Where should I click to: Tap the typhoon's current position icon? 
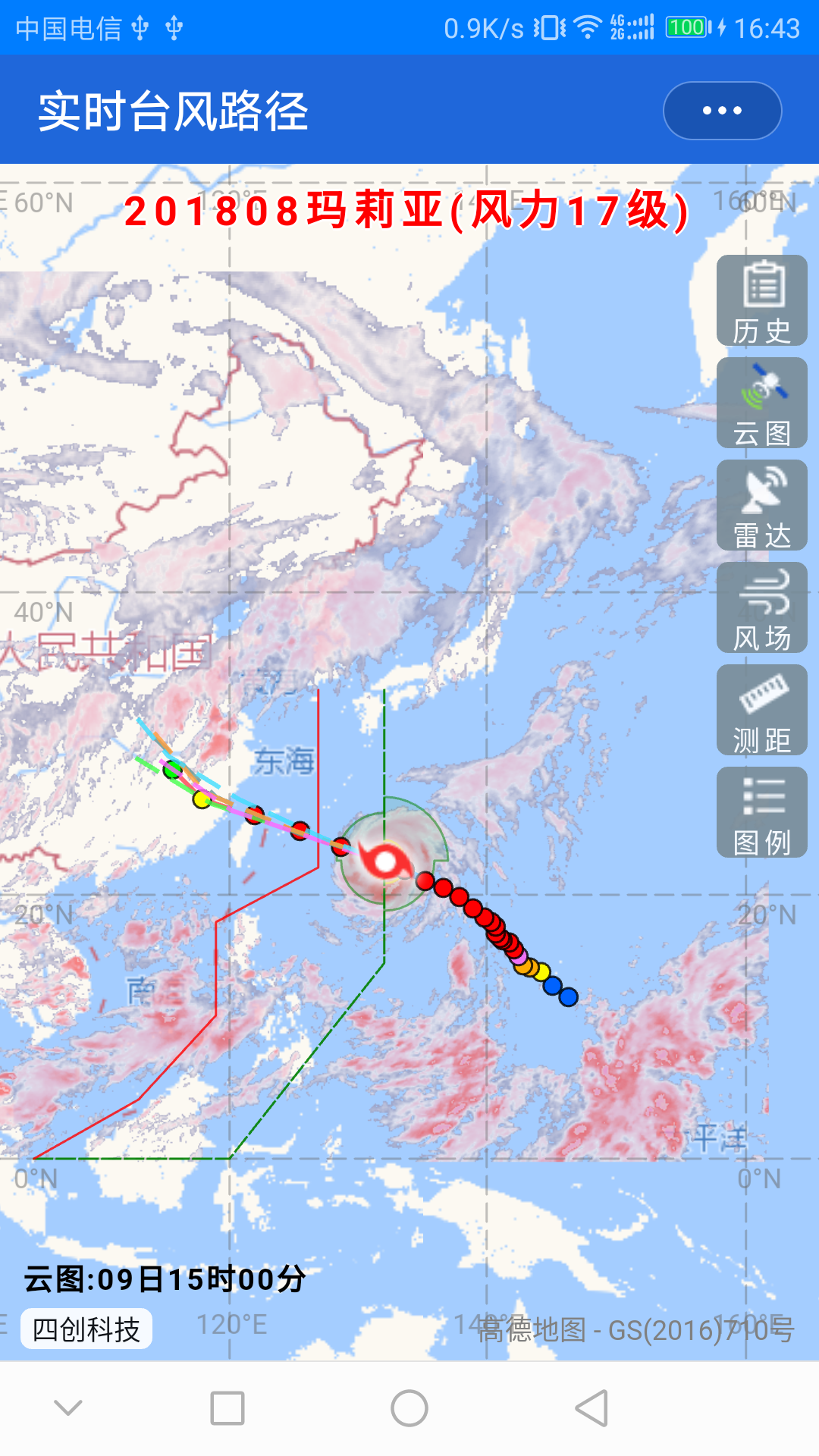pyautogui.click(x=386, y=861)
